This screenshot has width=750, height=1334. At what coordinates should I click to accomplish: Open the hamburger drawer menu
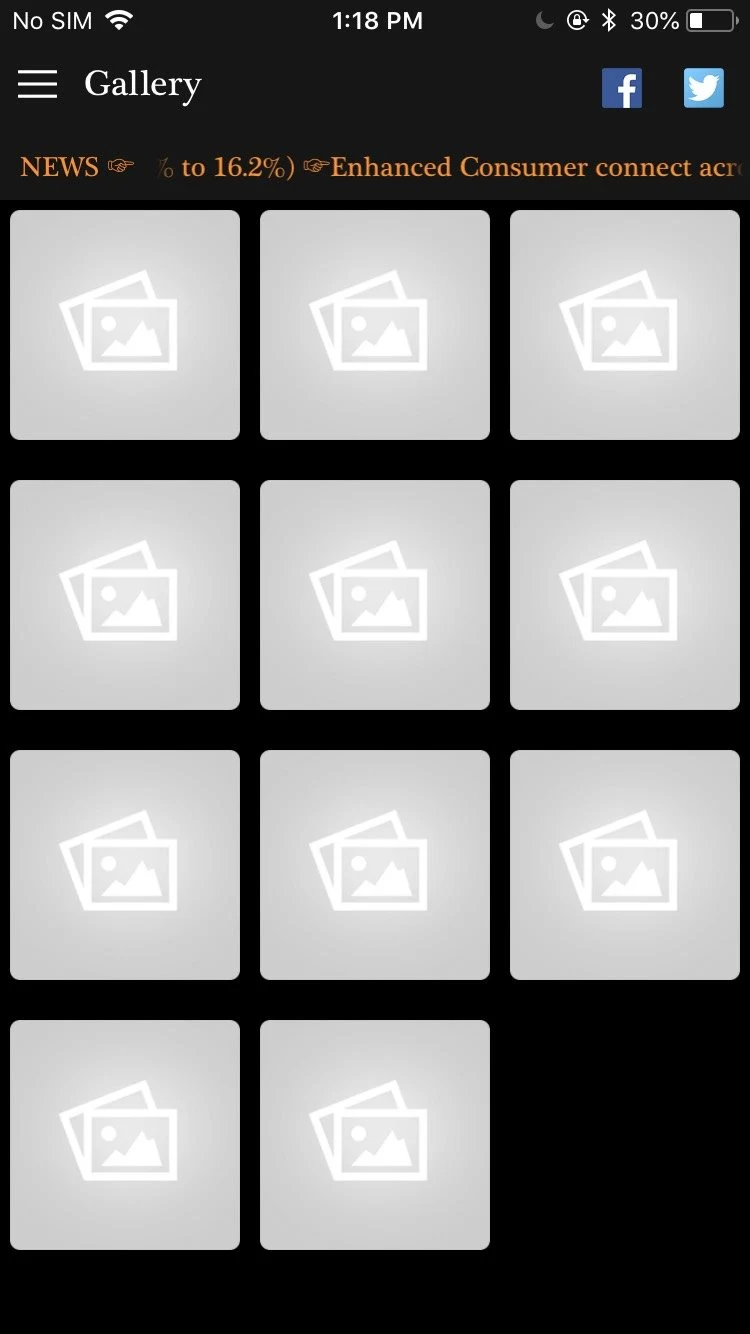(x=37, y=85)
